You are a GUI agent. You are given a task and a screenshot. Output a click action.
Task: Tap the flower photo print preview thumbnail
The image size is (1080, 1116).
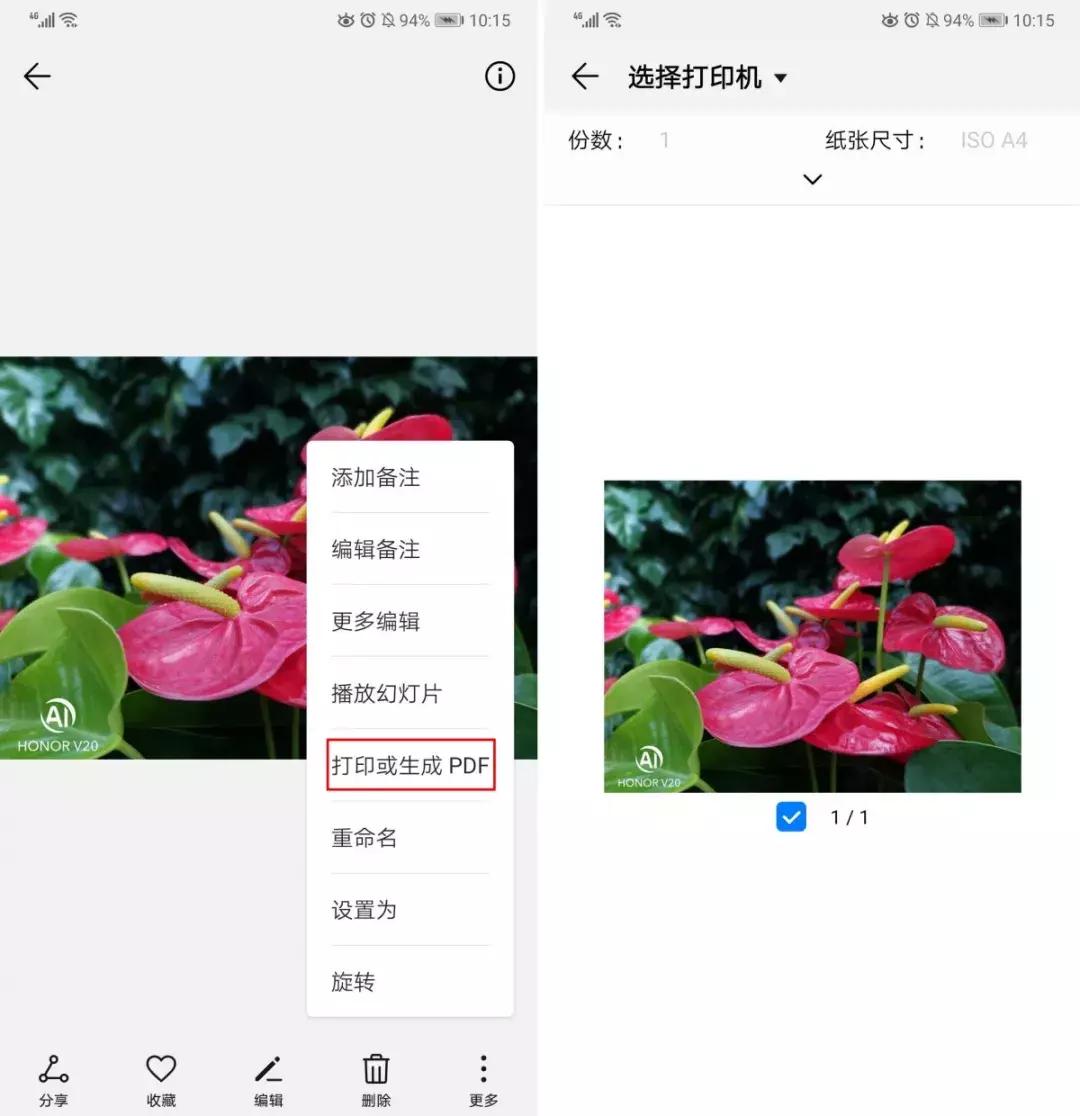point(812,636)
